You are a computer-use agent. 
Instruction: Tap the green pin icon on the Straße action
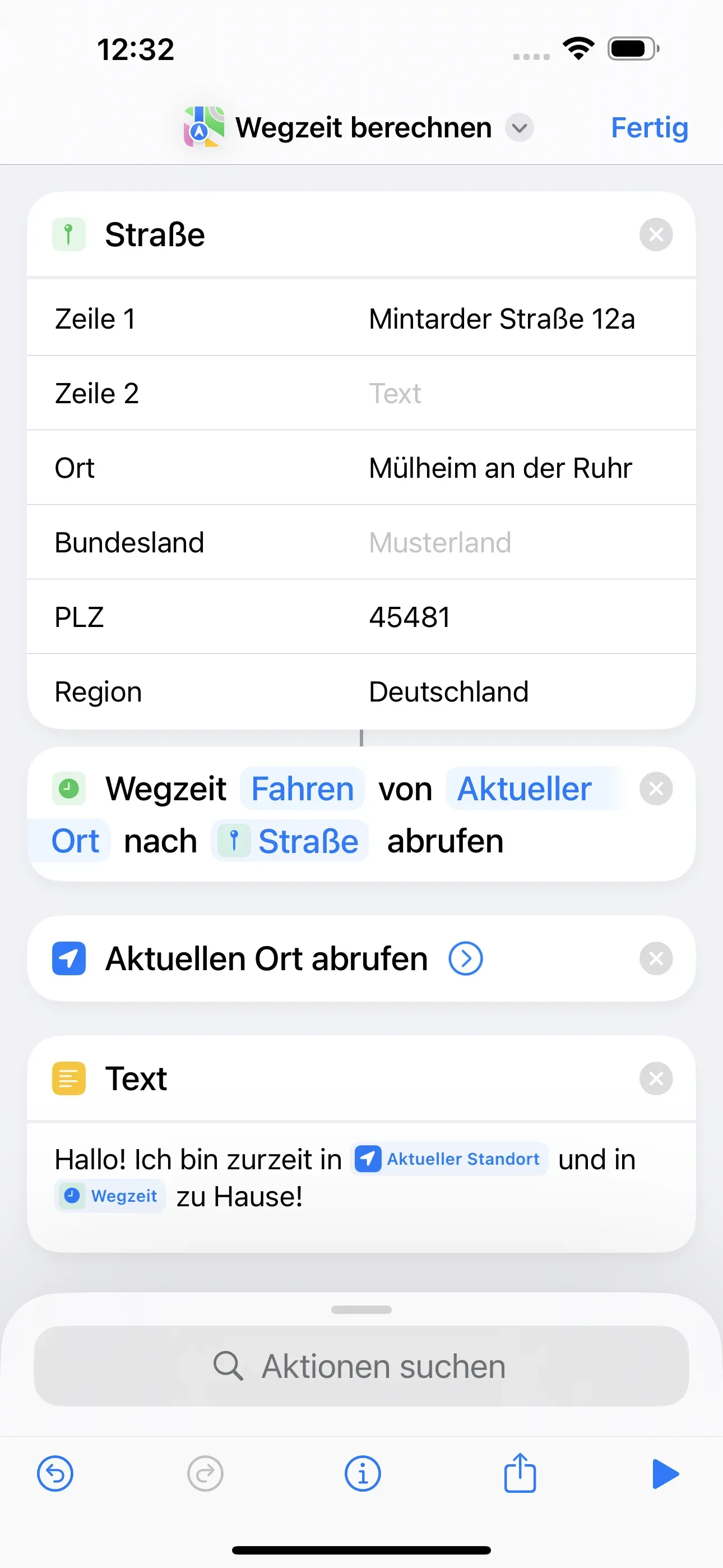pyautogui.click(x=69, y=234)
